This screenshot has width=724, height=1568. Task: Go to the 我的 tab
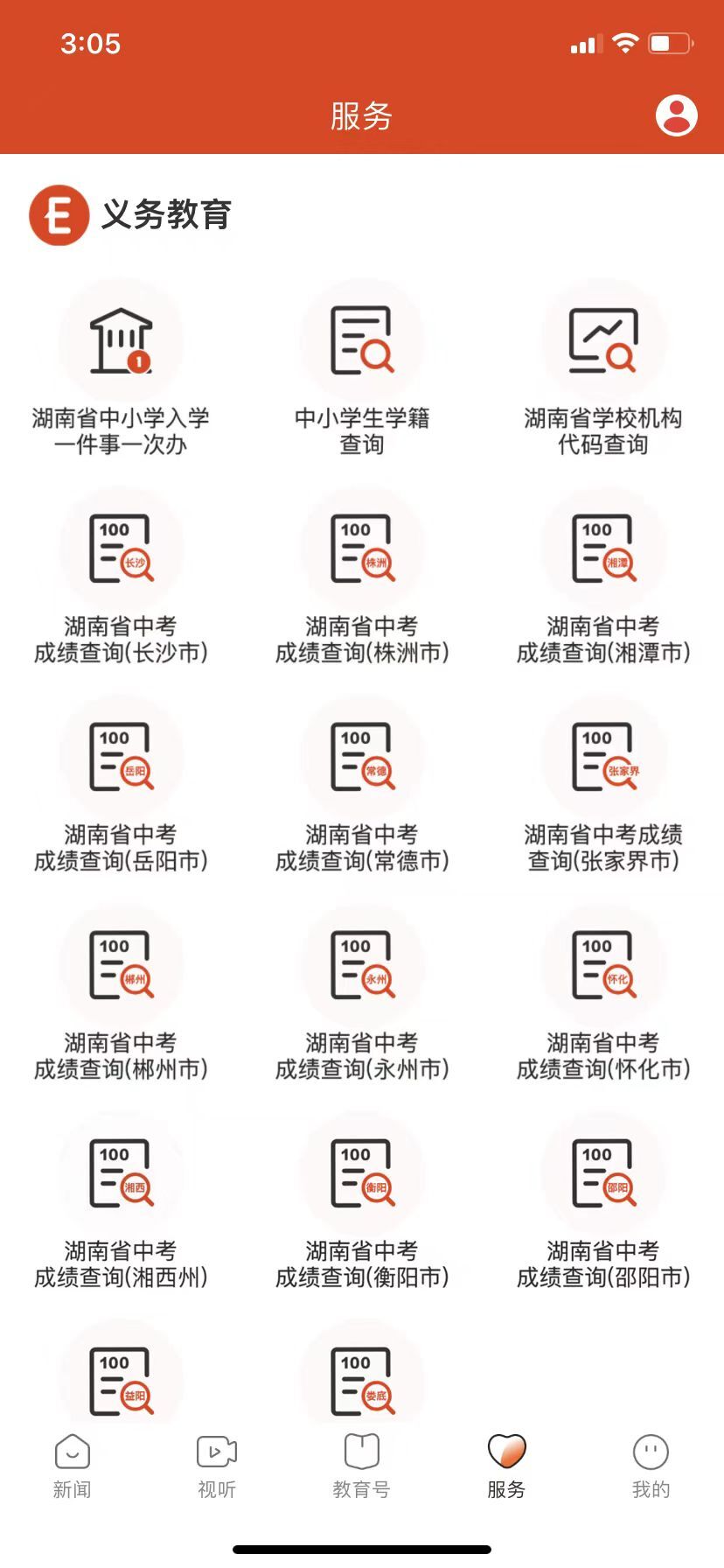click(x=651, y=1467)
